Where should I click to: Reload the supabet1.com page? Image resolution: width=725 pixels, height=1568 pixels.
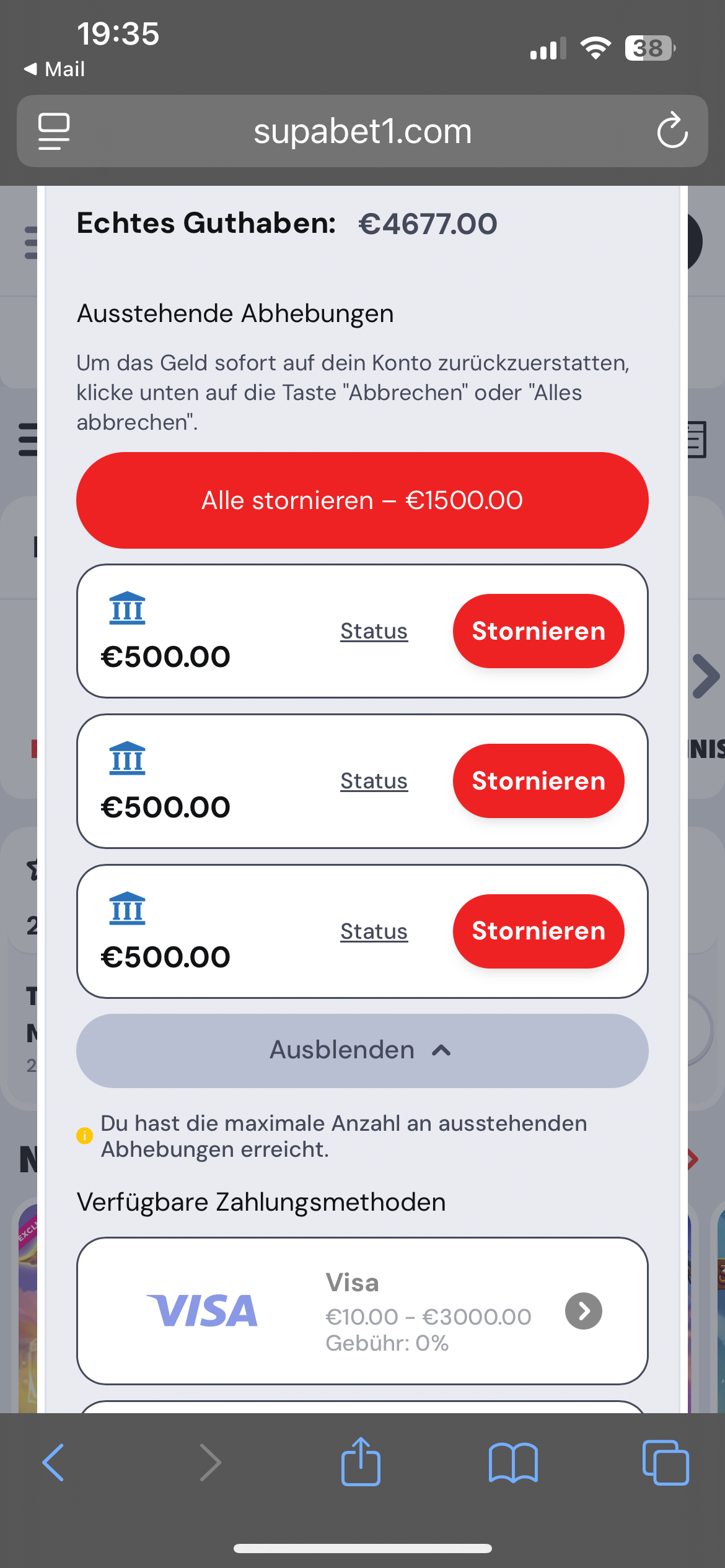pos(672,131)
